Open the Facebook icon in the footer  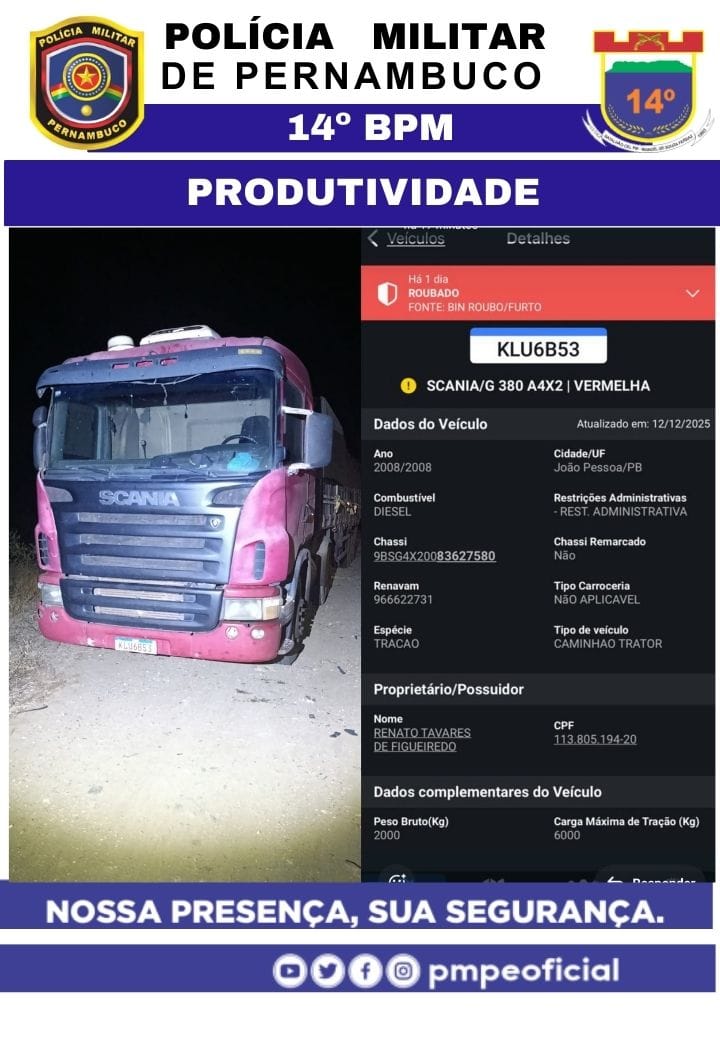366,969
